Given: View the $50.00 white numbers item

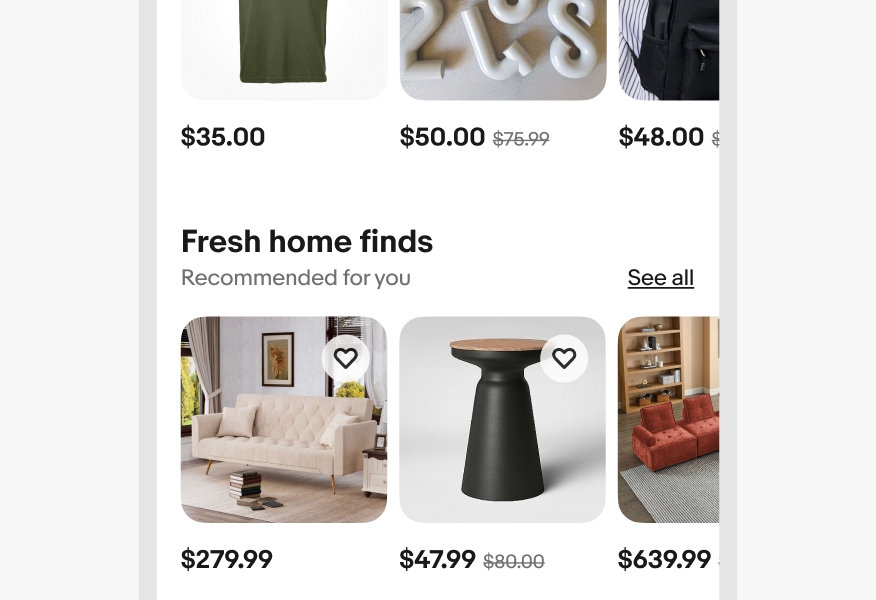Looking at the screenshot, I should [x=502, y=45].
